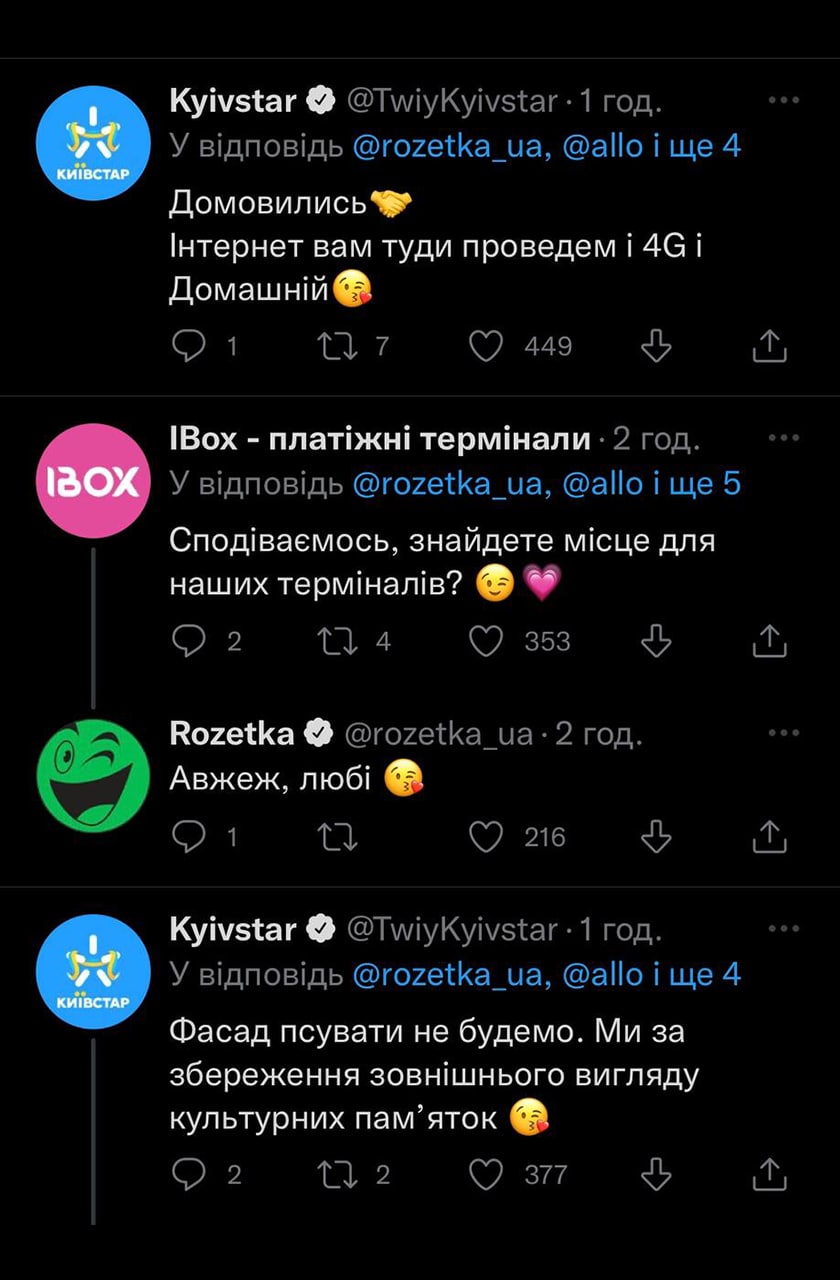Retweet Kyivstar's "Домовились" tweet
840x1280 pixels.
tap(328, 346)
